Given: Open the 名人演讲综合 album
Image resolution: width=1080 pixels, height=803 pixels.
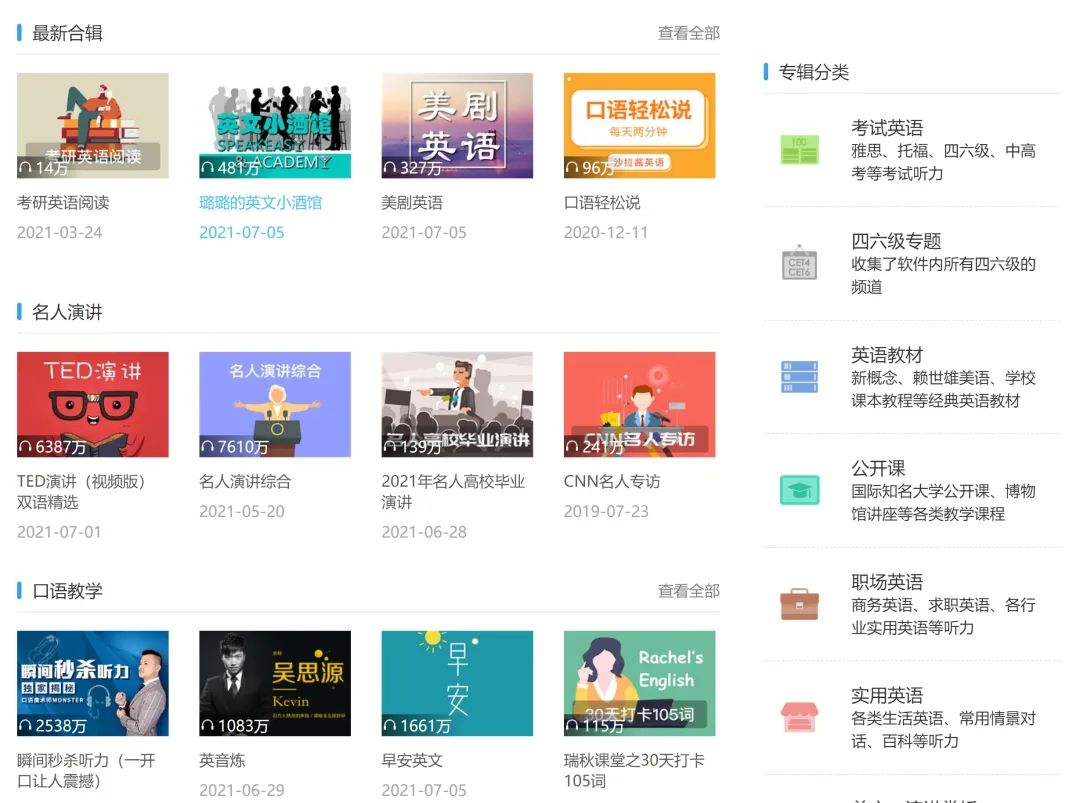Looking at the screenshot, I should [275, 405].
